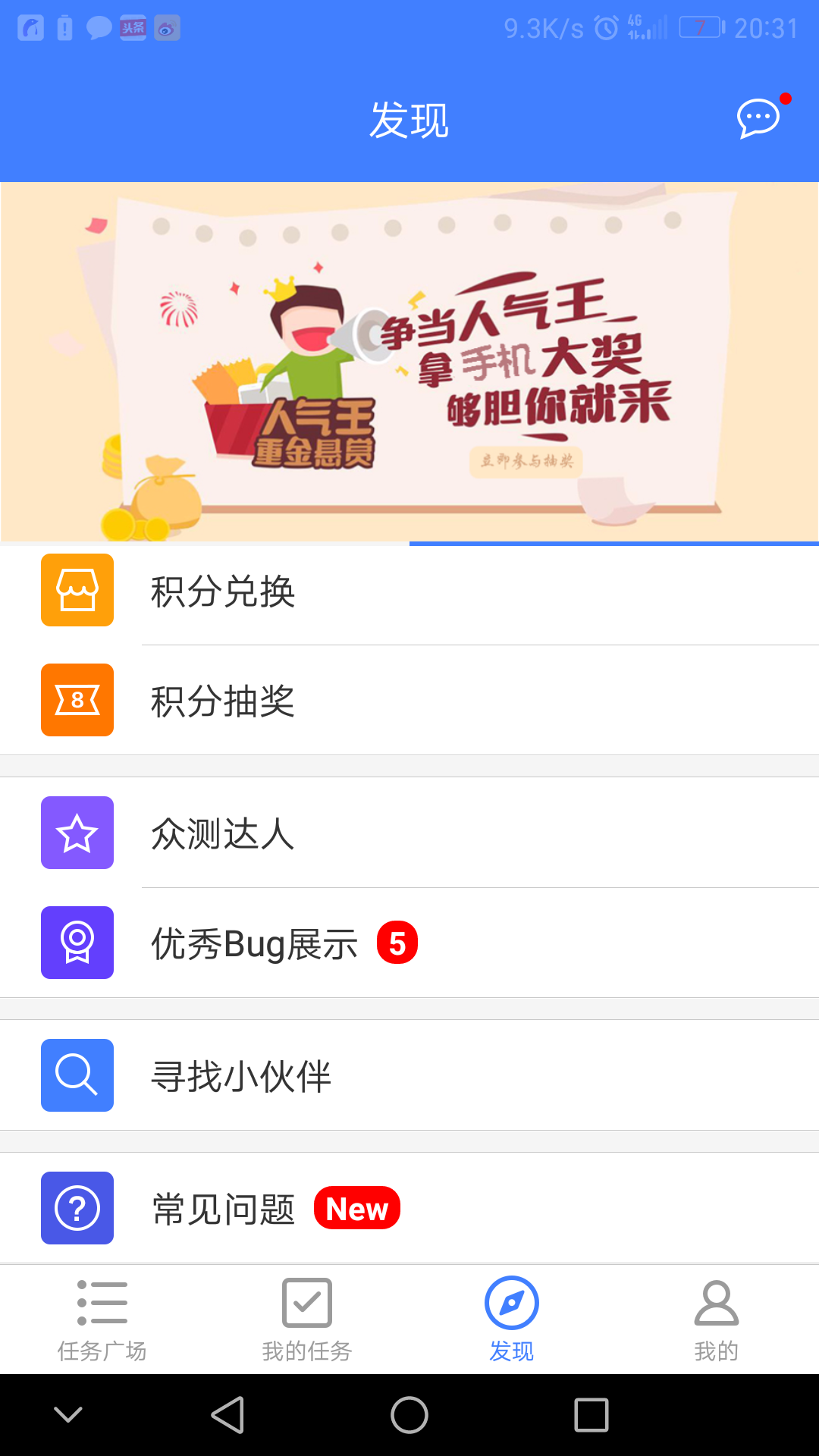Open the 积分兑换 points exchange entry
The image size is (819, 1456).
pos(224,592)
